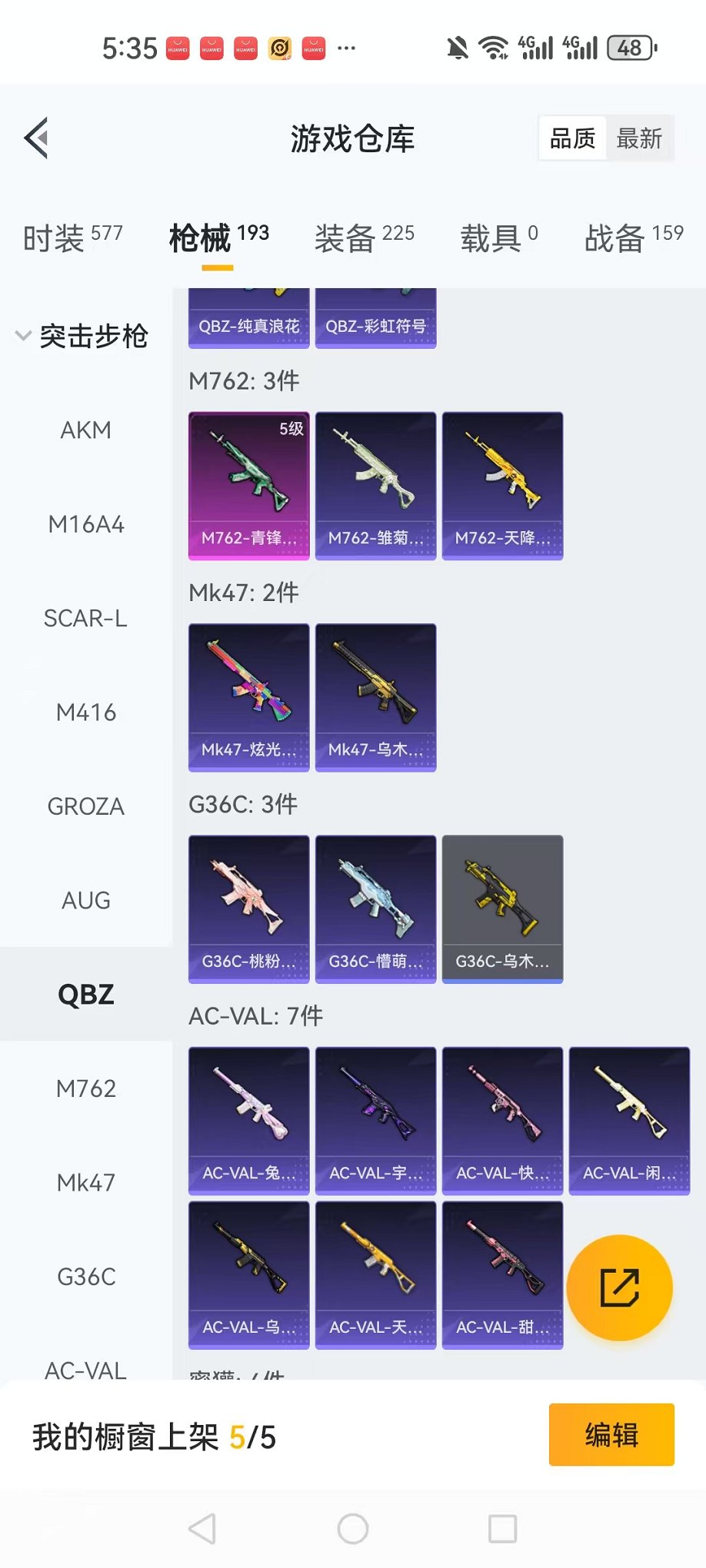Tap the system home button

tap(353, 1529)
